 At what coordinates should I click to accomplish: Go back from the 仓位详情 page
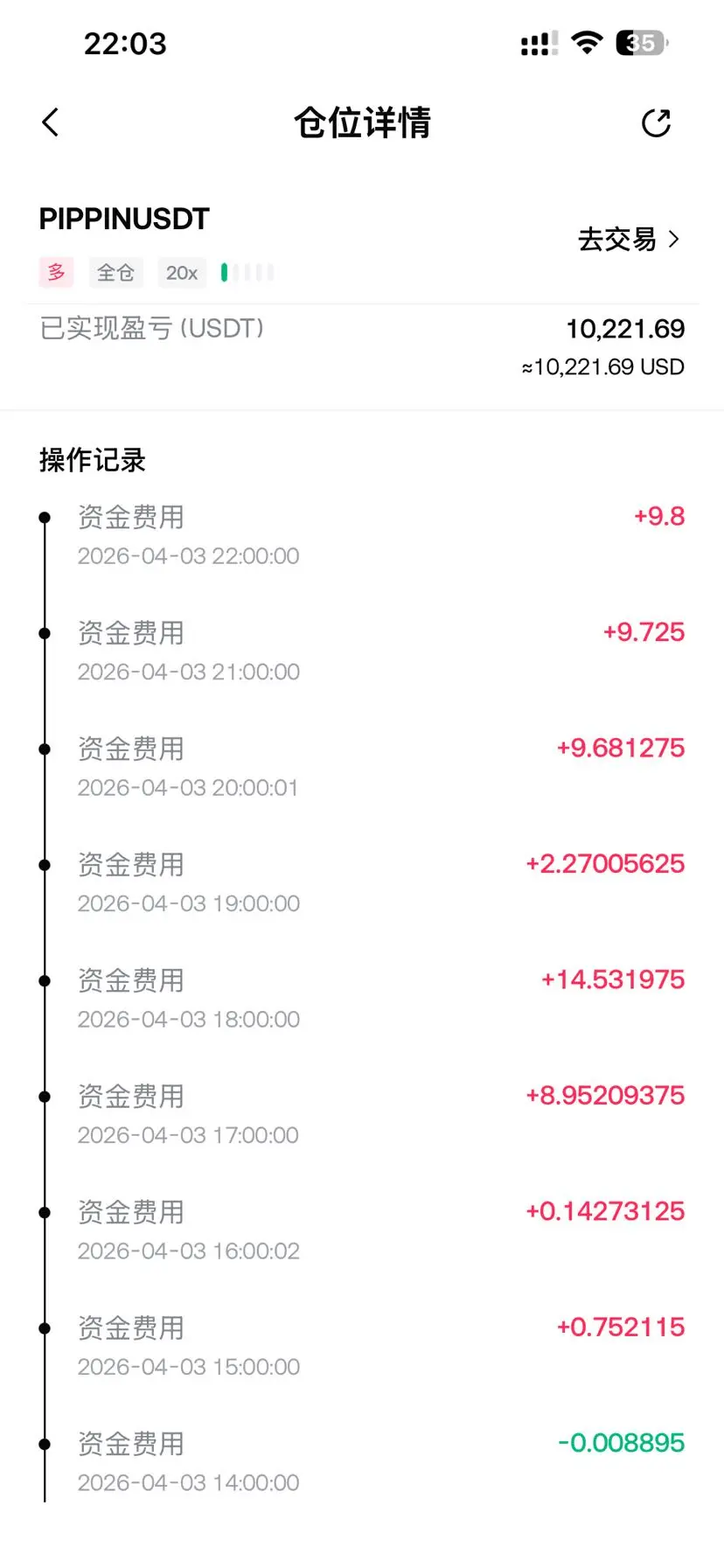(51, 122)
